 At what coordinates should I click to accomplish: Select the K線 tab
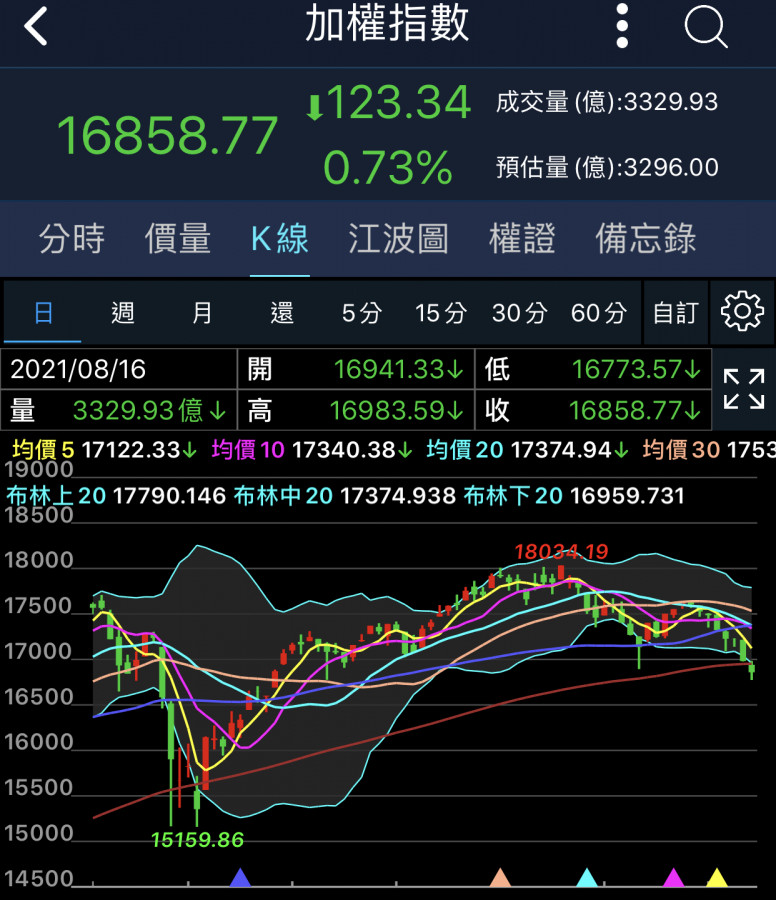(279, 239)
